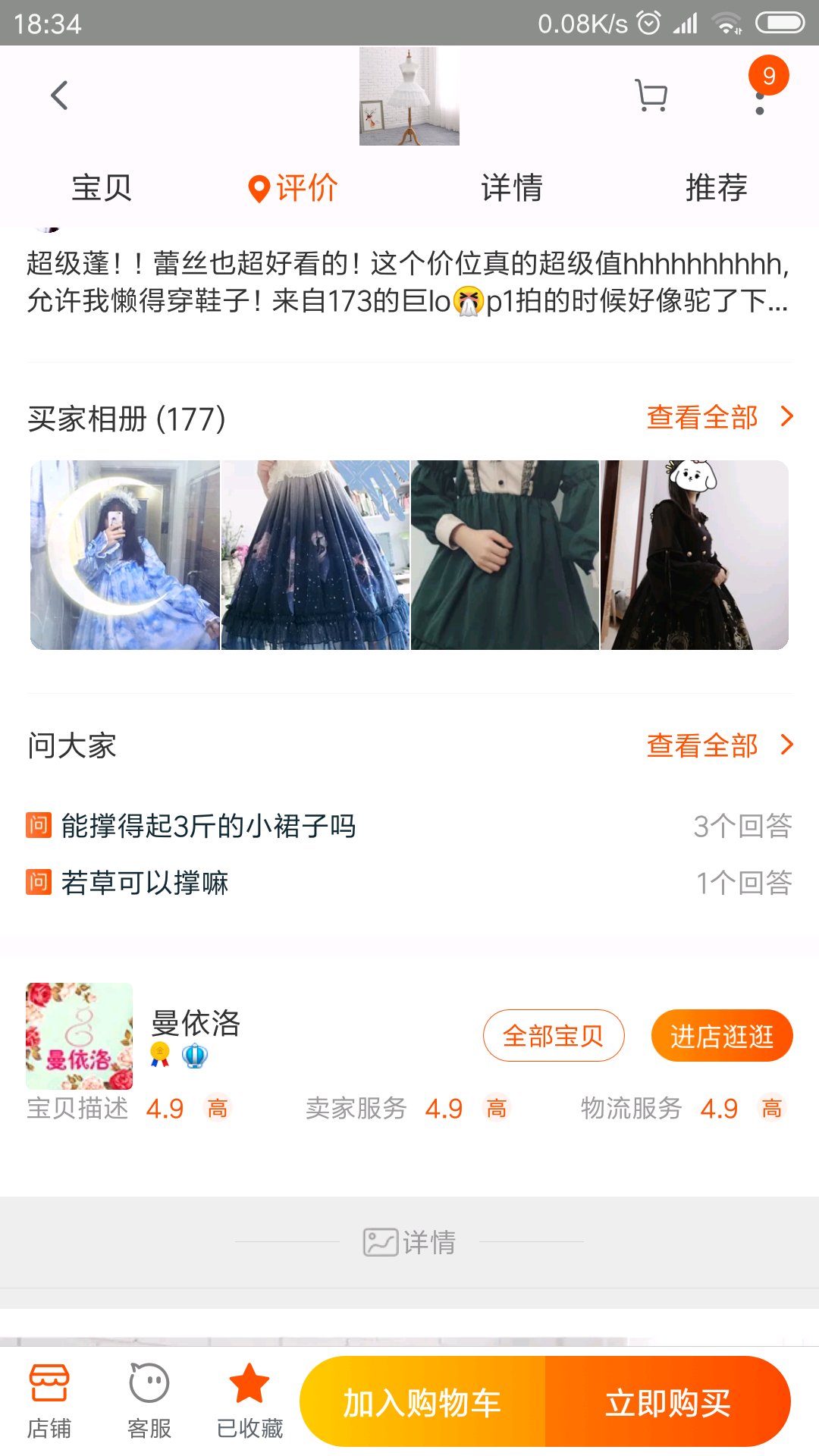Open the starry navy skirt buyer photo

pyautogui.click(x=315, y=555)
